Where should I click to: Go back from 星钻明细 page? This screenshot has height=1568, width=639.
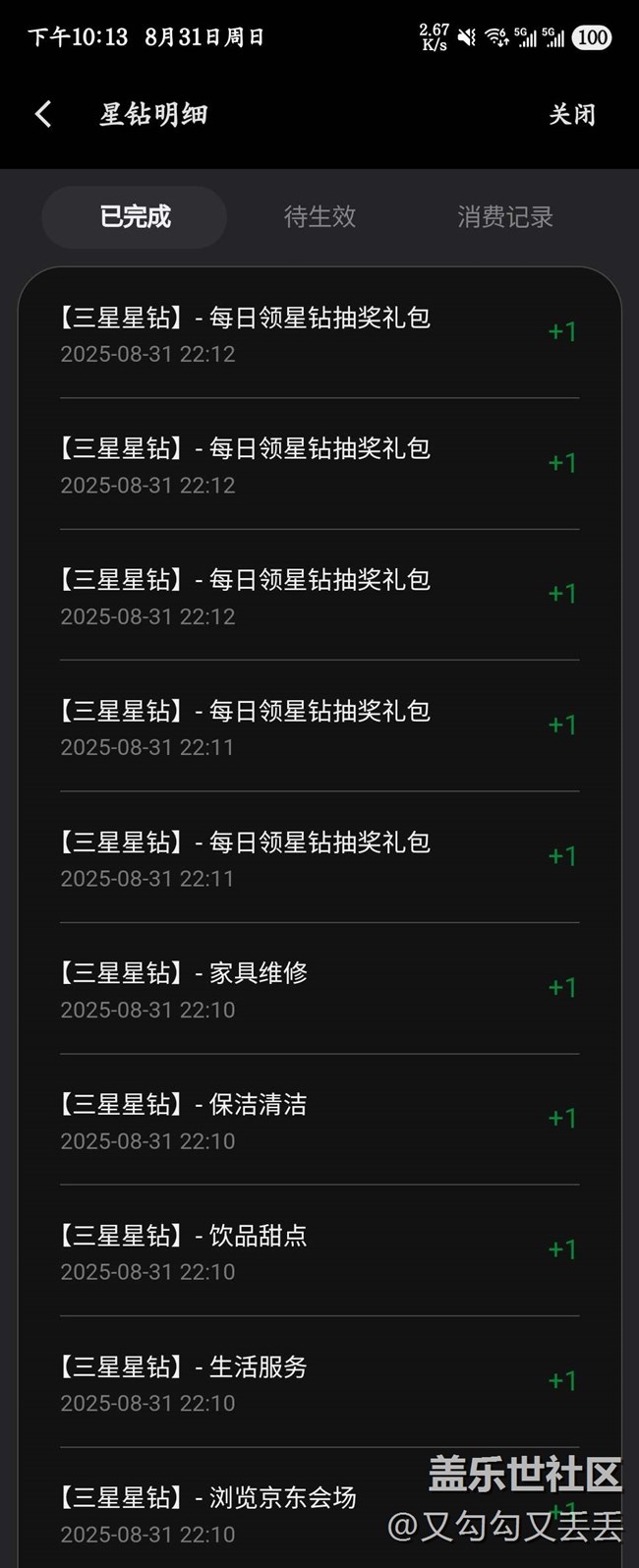(43, 114)
